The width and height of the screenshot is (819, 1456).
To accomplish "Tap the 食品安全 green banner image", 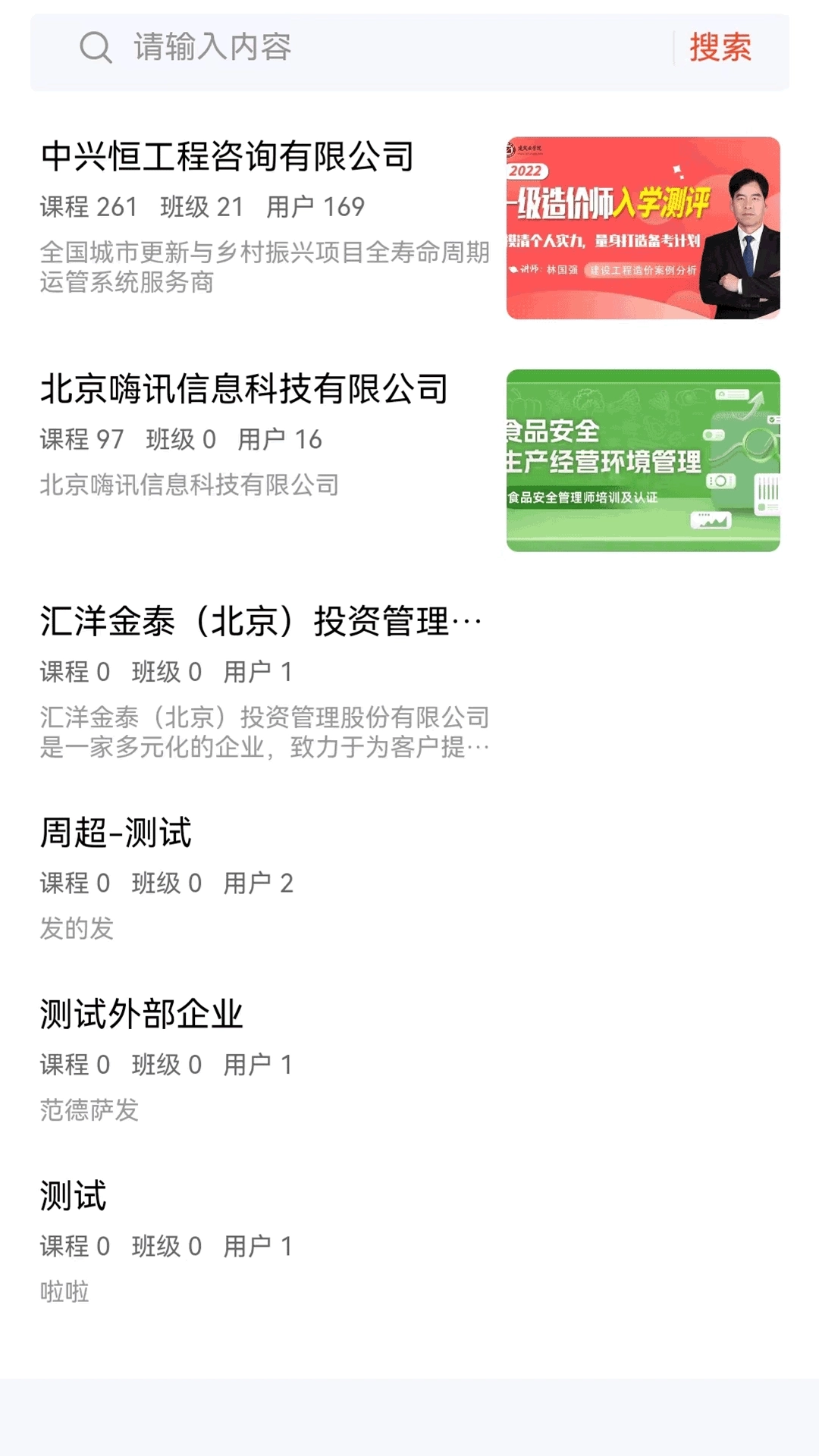I will [x=642, y=459].
